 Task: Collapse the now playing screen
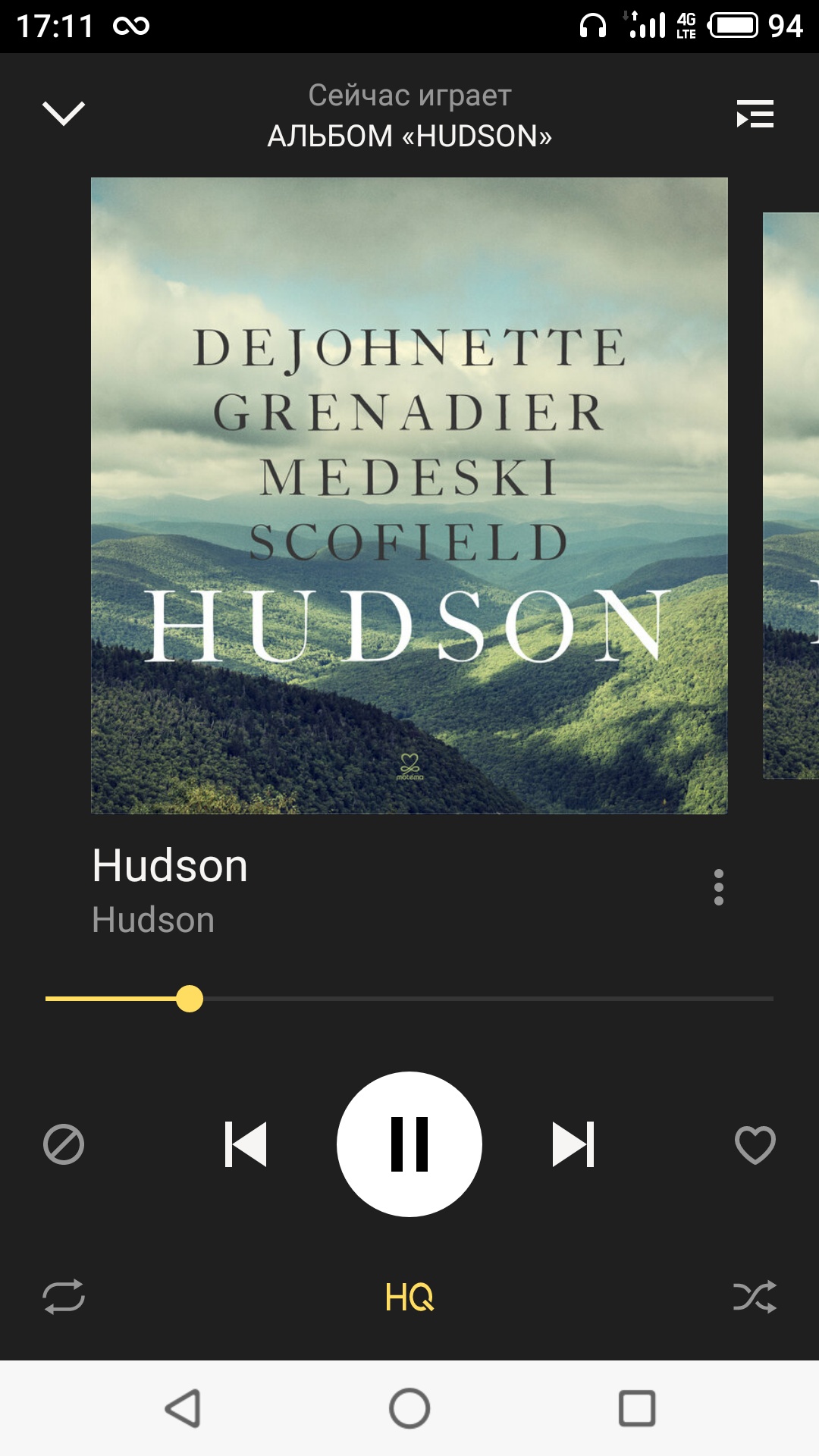[64, 114]
